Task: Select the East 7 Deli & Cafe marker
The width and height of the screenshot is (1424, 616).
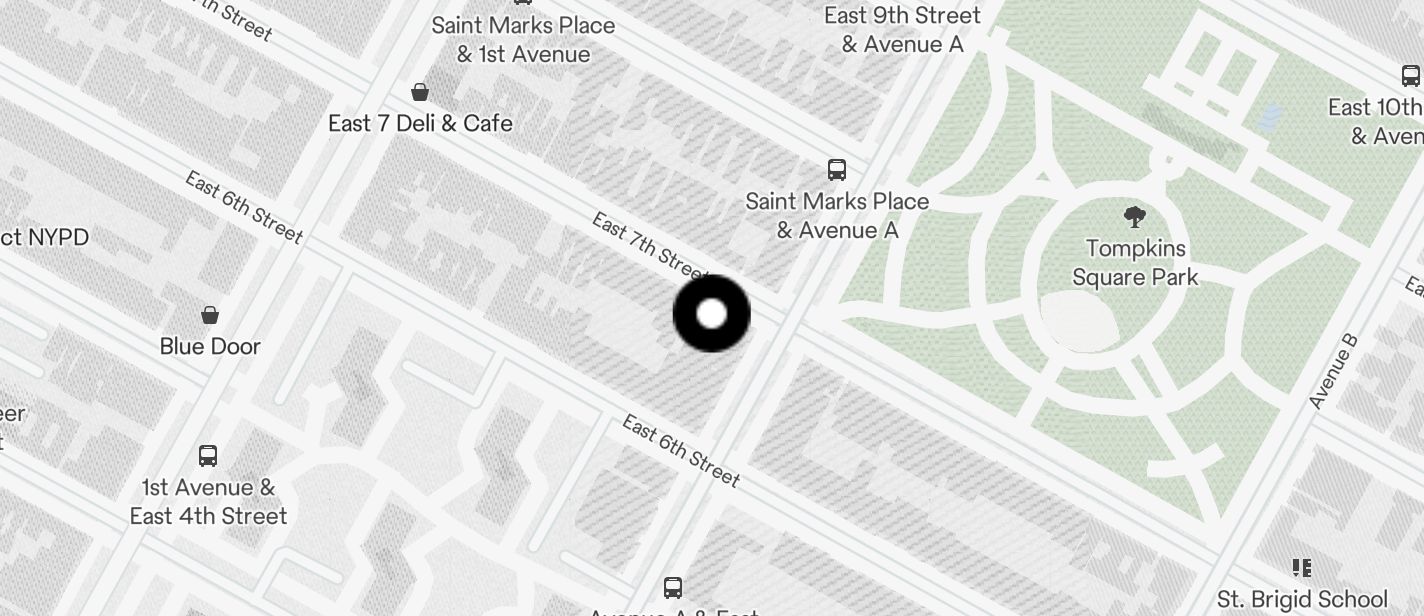Action: [420, 93]
